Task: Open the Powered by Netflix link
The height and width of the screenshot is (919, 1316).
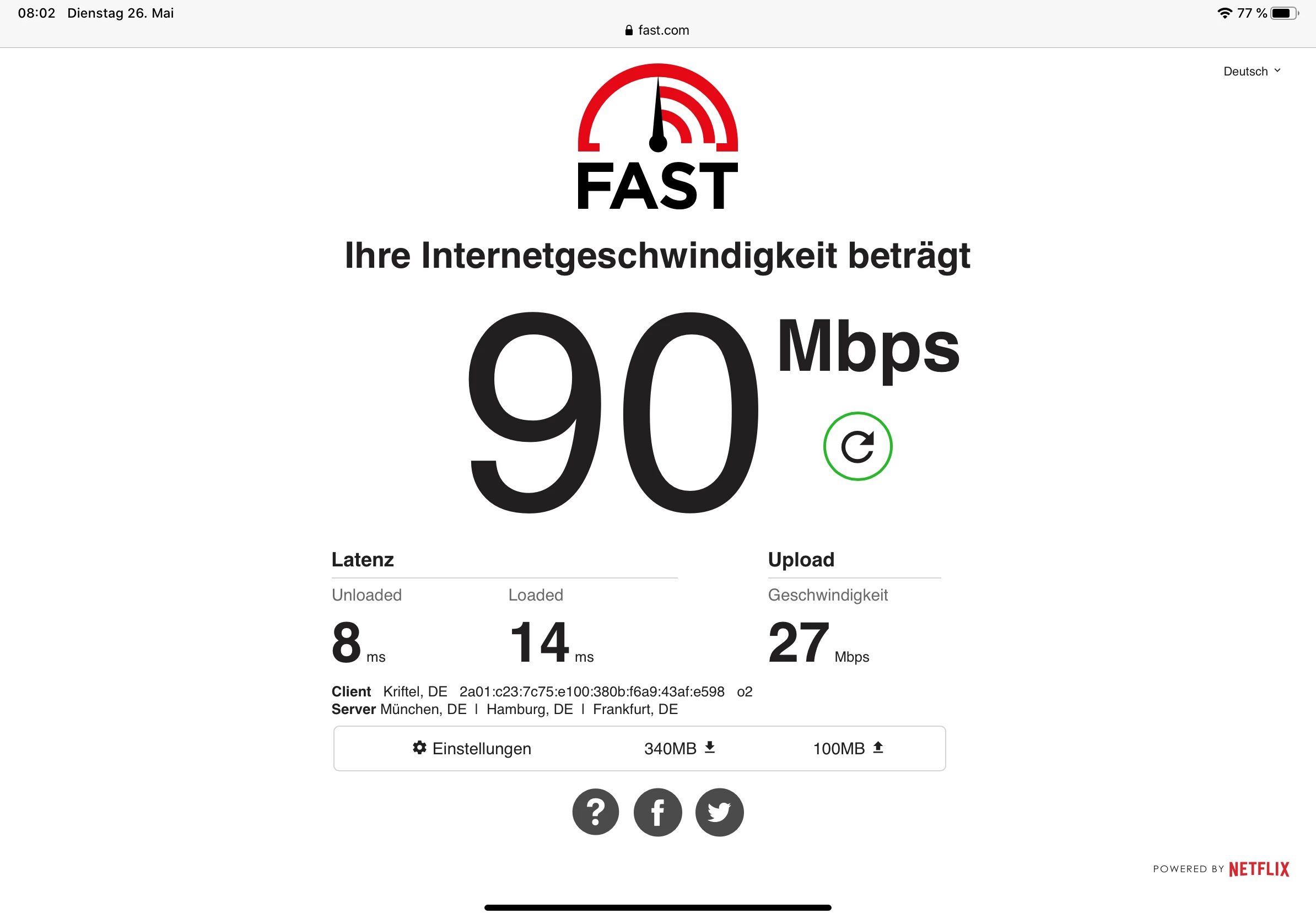Action: (x=1221, y=869)
